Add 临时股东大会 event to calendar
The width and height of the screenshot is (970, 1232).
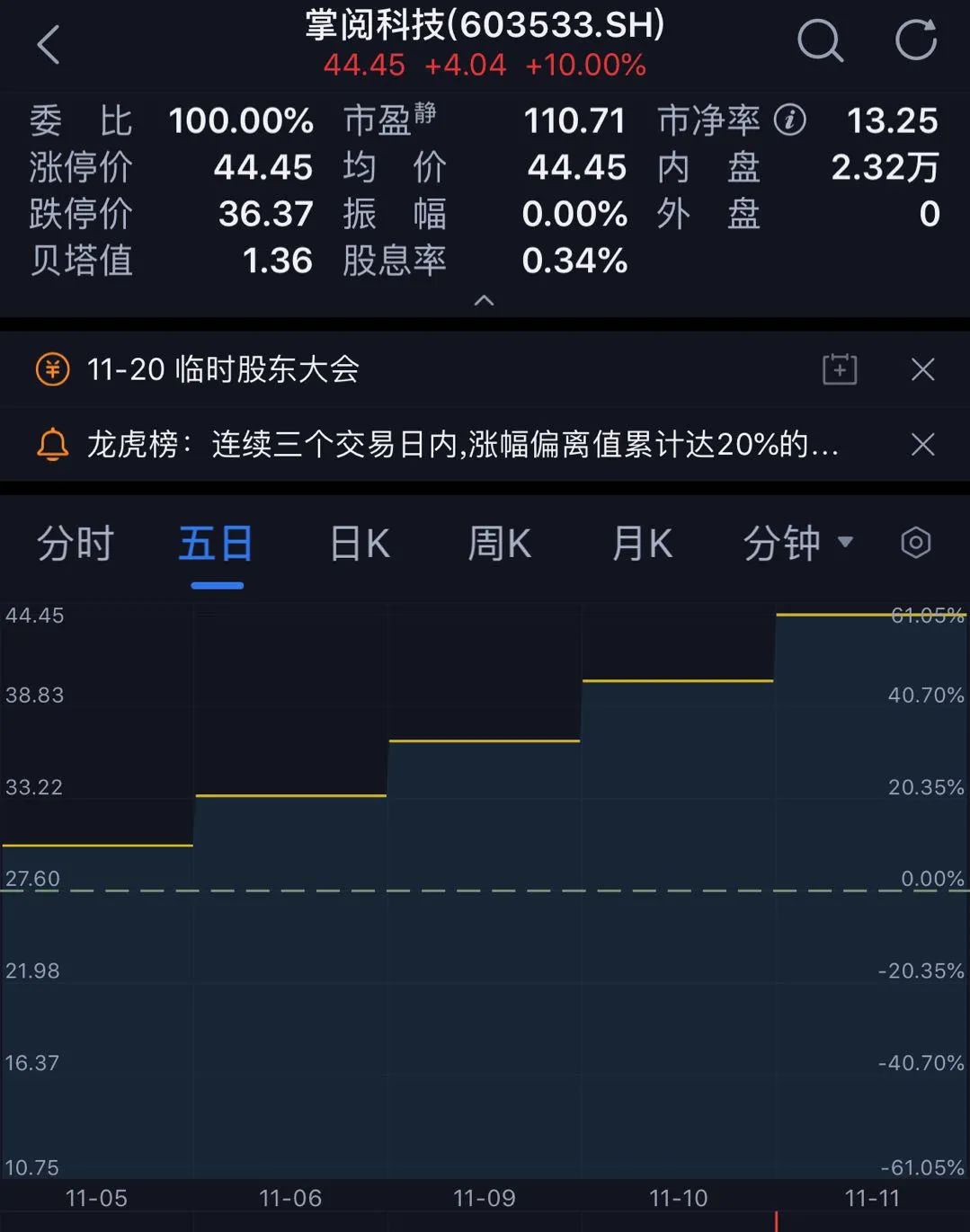click(x=840, y=369)
